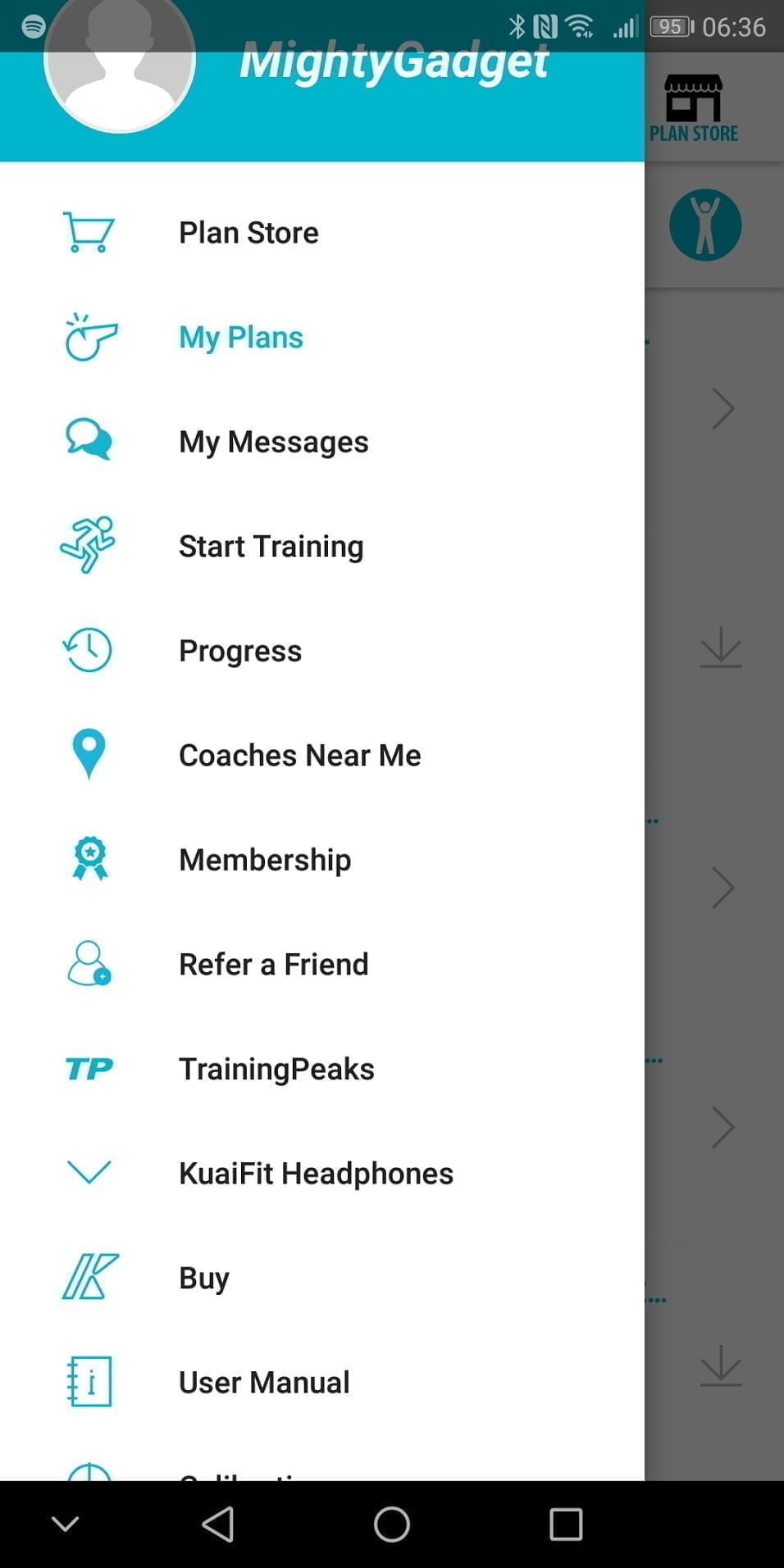The height and width of the screenshot is (1568, 784).
Task: Go to Start Training
Action: click(271, 547)
